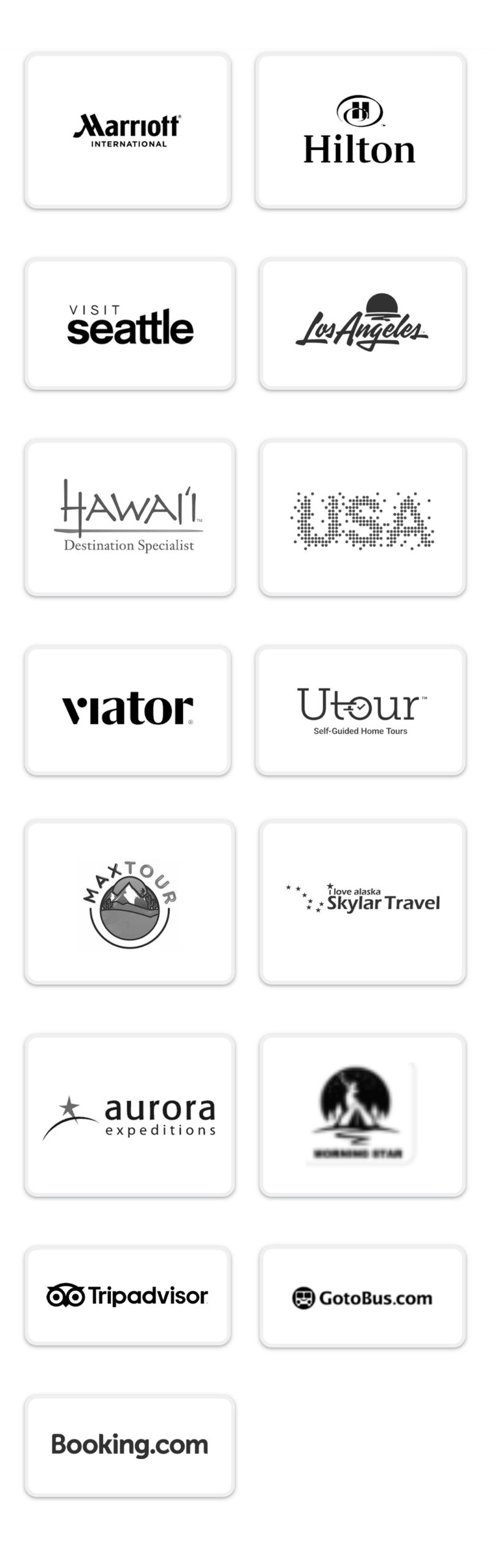Select the Hilton partner card
This screenshot has width=497, height=1568.
click(x=360, y=130)
